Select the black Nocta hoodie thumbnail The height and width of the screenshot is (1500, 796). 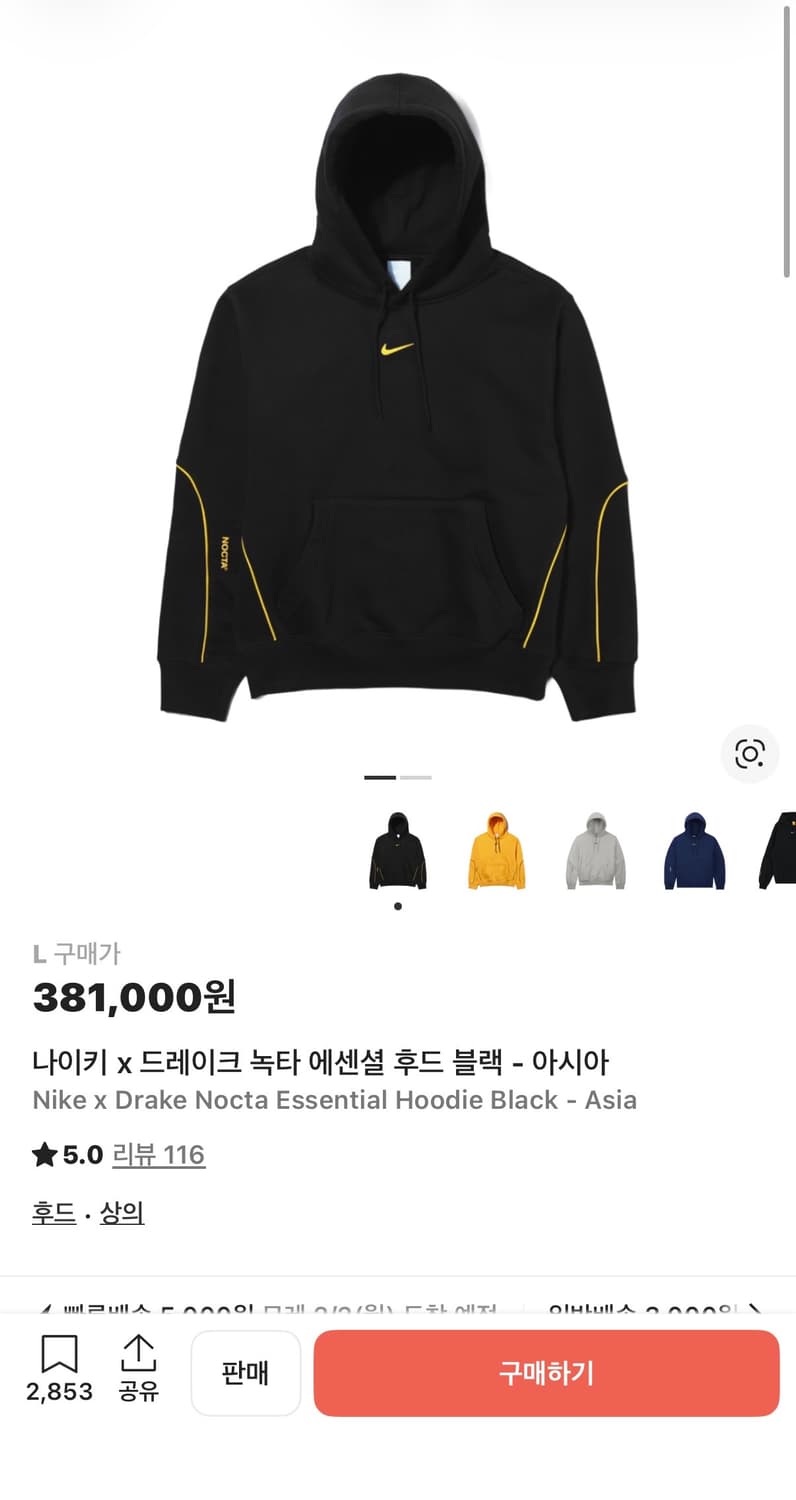pos(397,848)
